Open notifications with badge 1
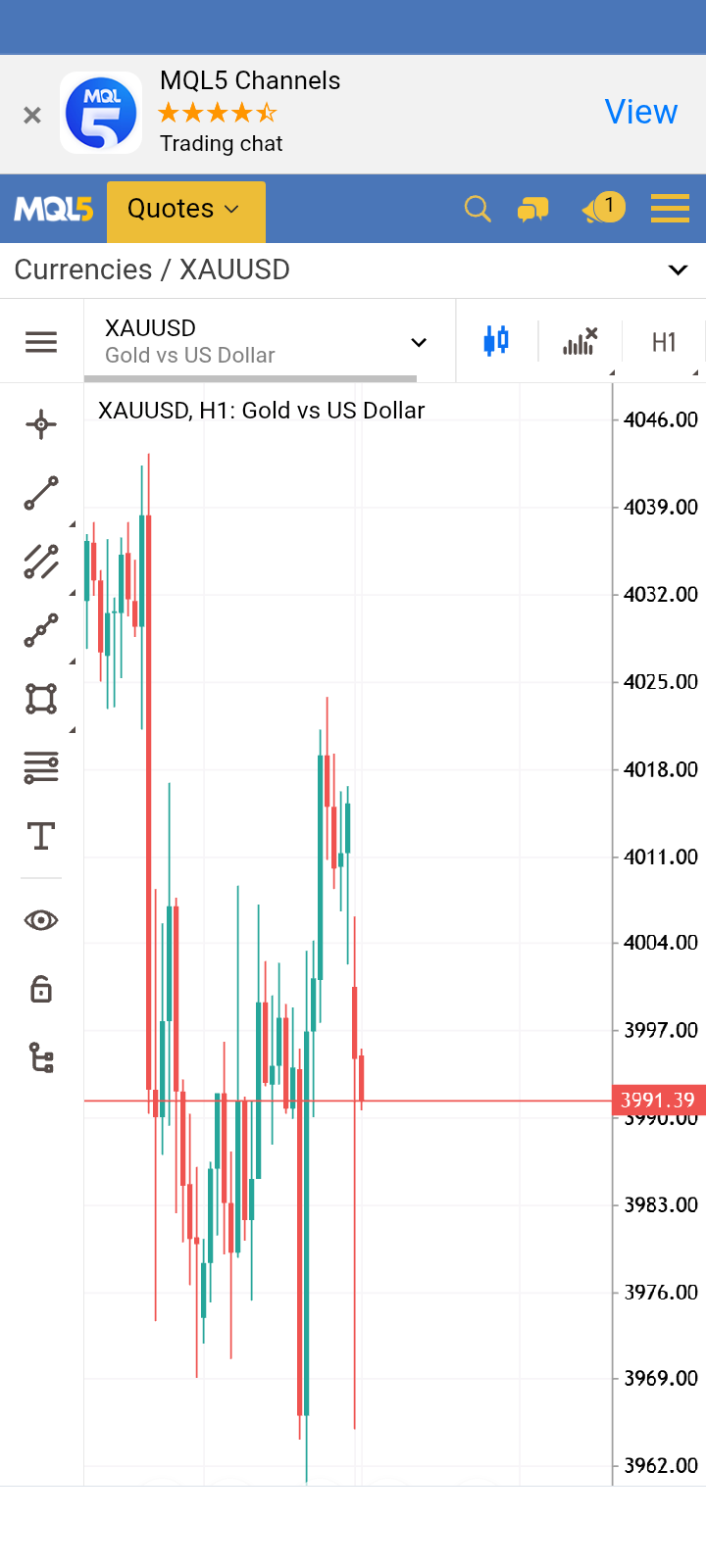This screenshot has width=706, height=1568. pyautogui.click(x=603, y=208)
